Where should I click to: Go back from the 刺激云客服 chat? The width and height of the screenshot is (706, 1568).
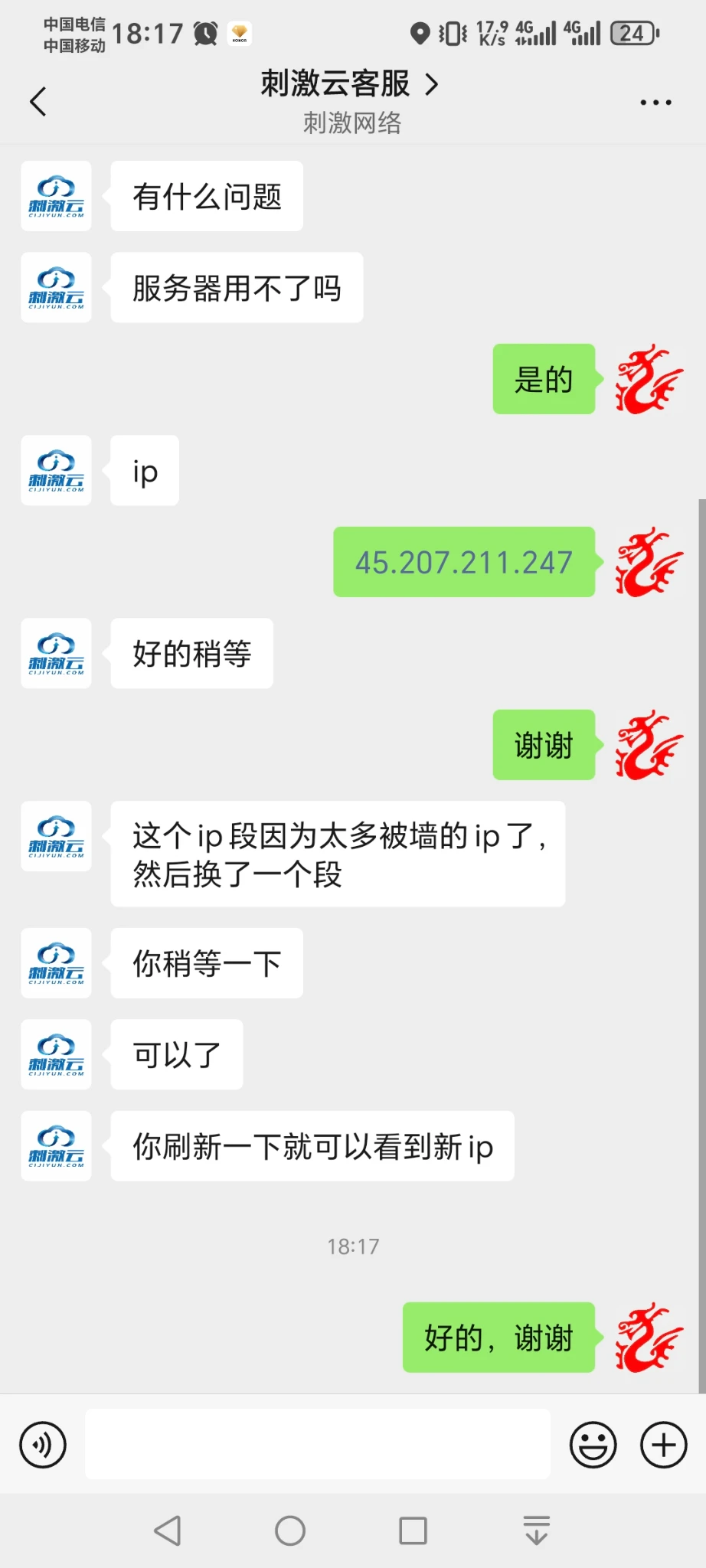click(x=38, y=101)
